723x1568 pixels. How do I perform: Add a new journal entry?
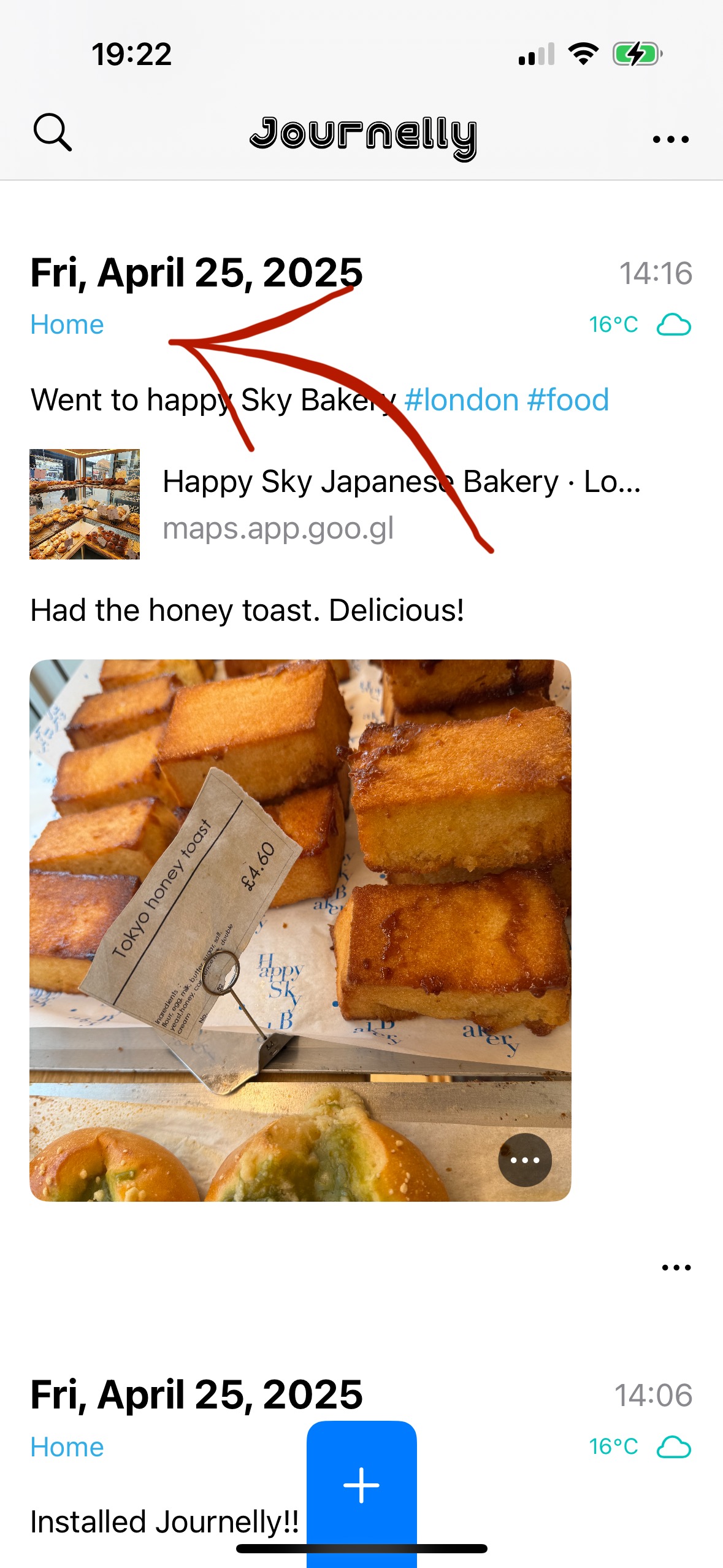click(361, 1486)
